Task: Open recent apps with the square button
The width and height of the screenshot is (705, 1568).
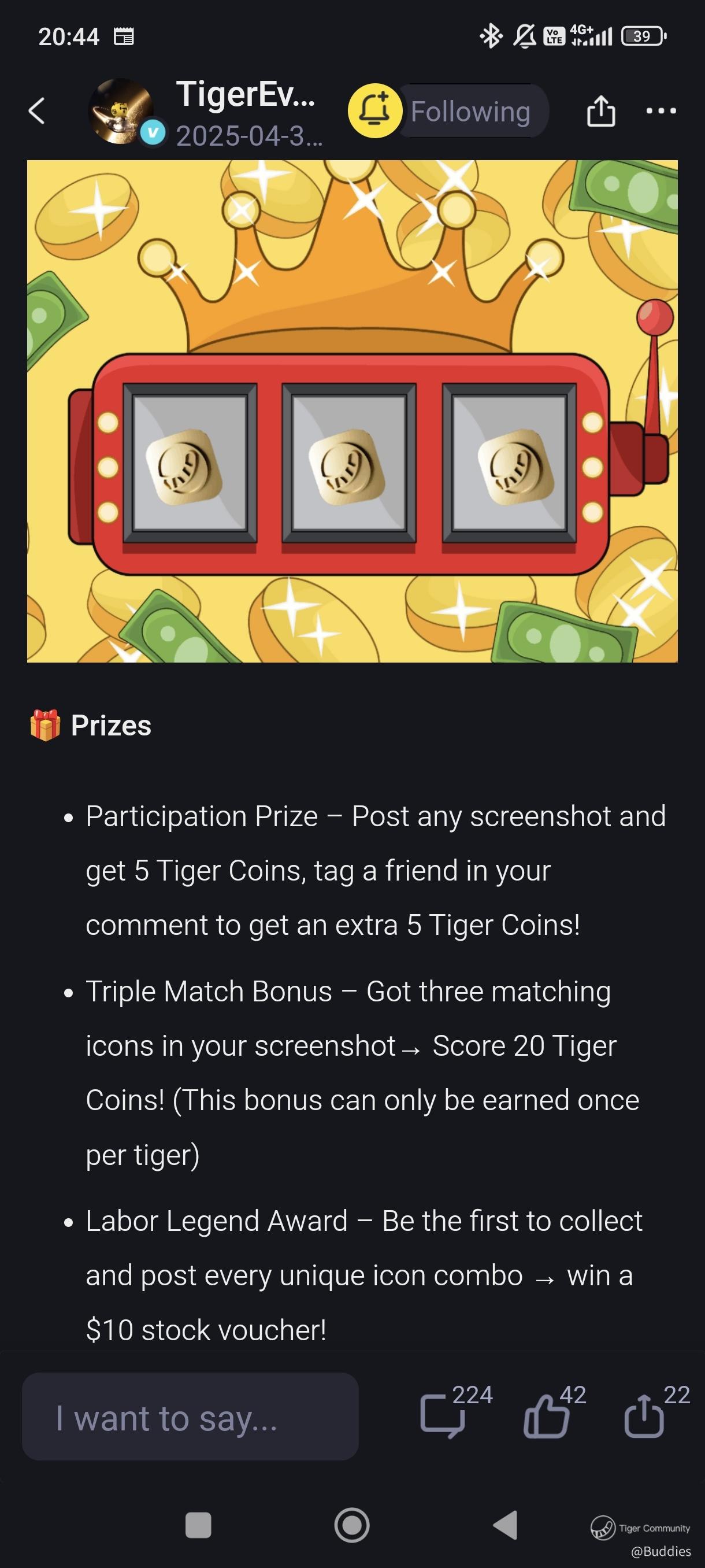Action: point(198,1525)
